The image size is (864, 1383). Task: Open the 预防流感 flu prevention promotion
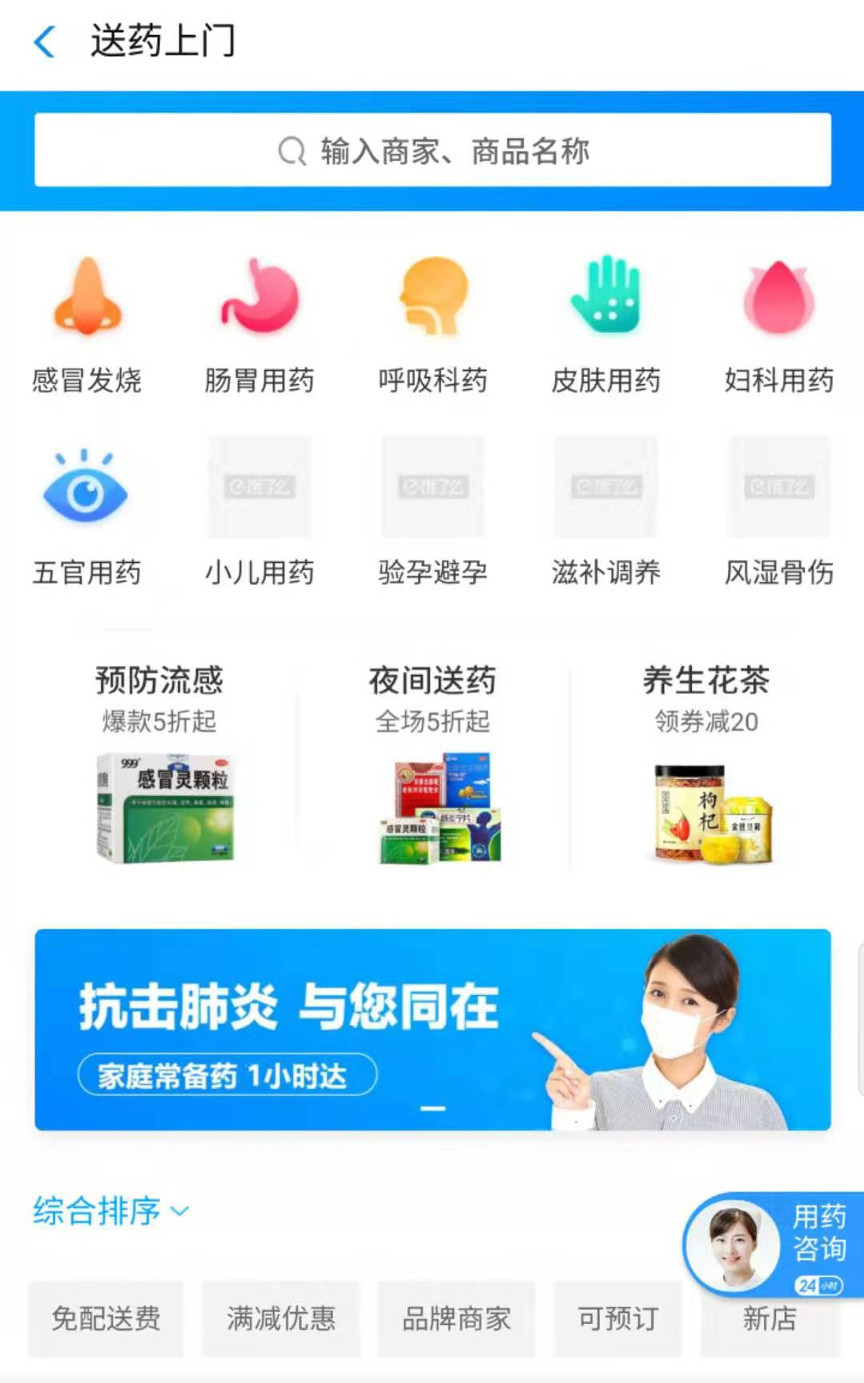tap(160, 760)
